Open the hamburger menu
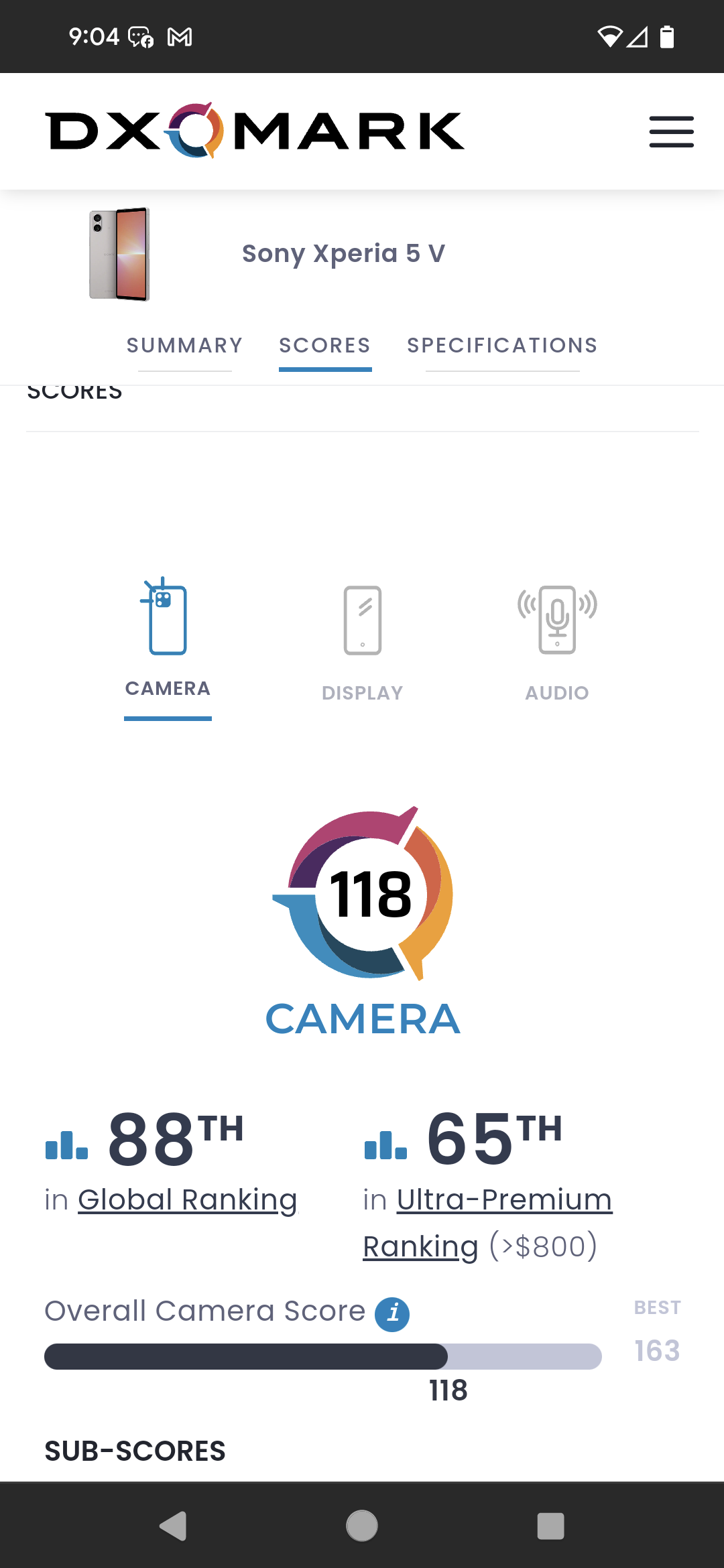Image resolution: width=724 pixels, height=1568 pixels. tap(671, 131)
